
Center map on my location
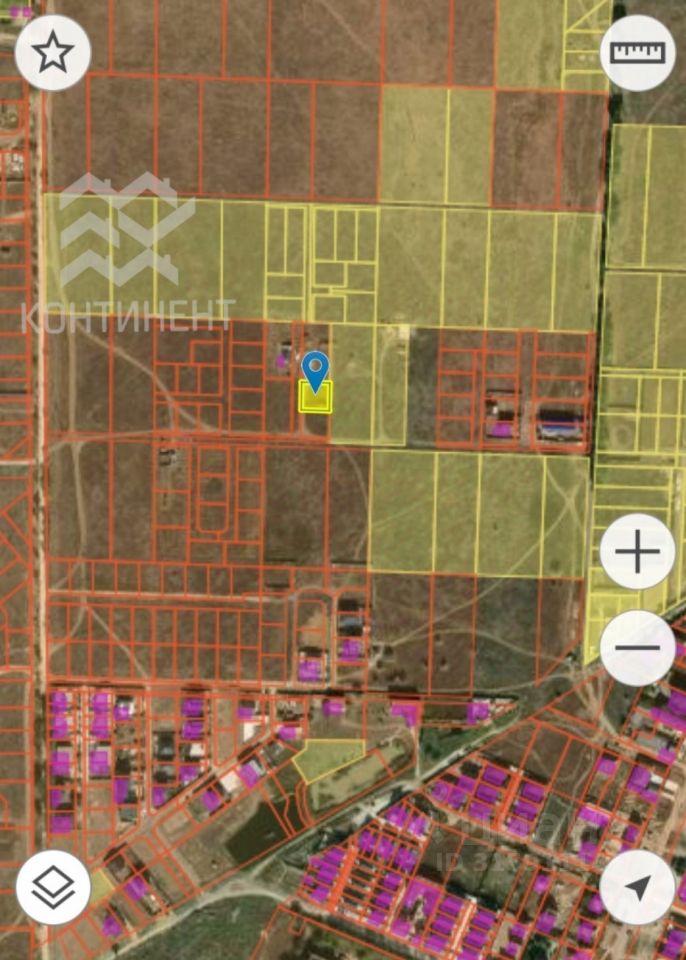637,887
